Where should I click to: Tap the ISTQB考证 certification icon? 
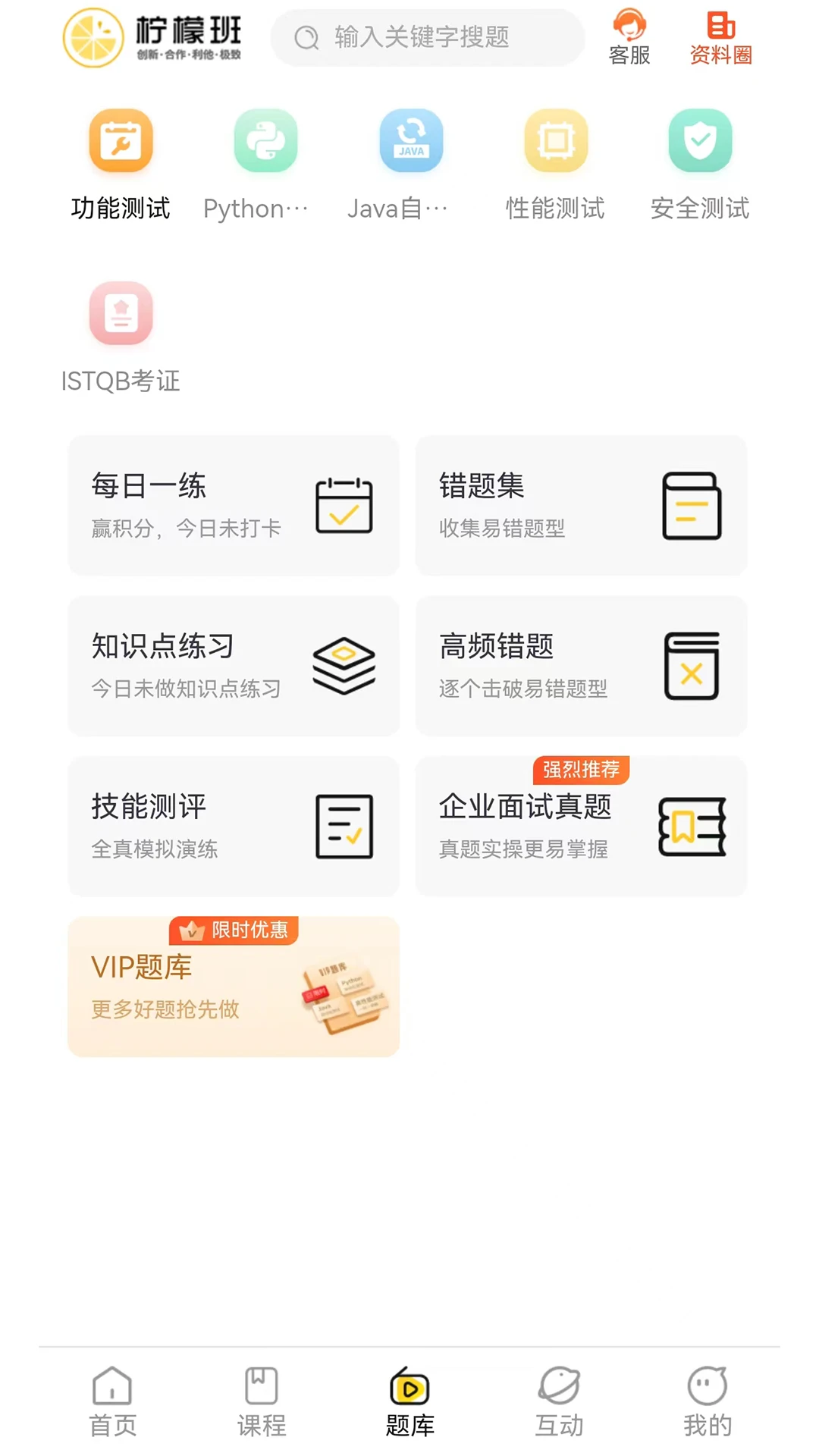(121, 313)
